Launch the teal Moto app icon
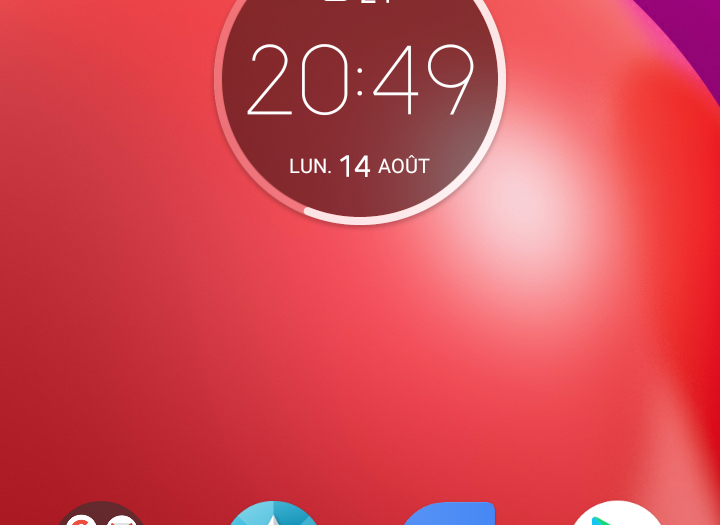Viewport: 720px width, 525px height. (273, 514)
